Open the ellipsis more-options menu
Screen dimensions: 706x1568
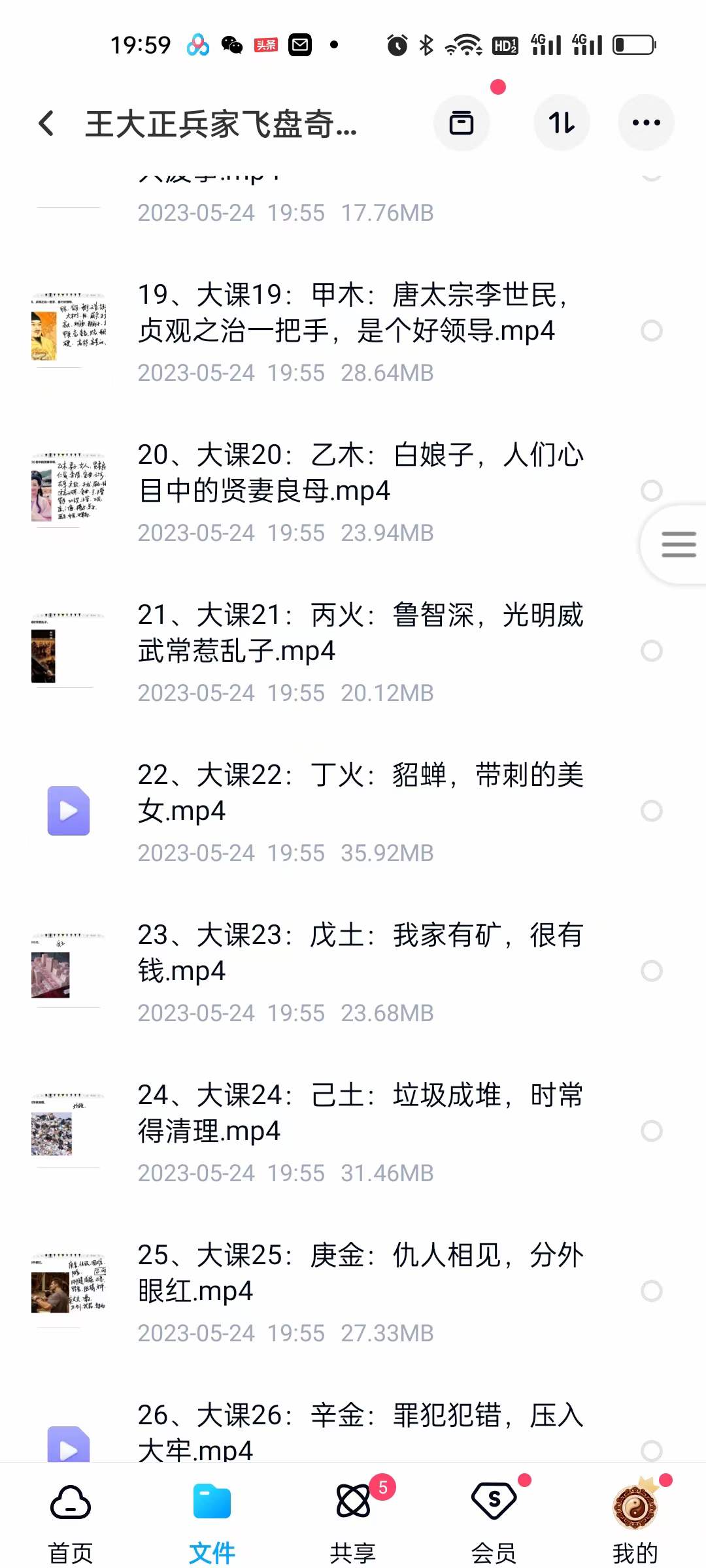point(646,123)
